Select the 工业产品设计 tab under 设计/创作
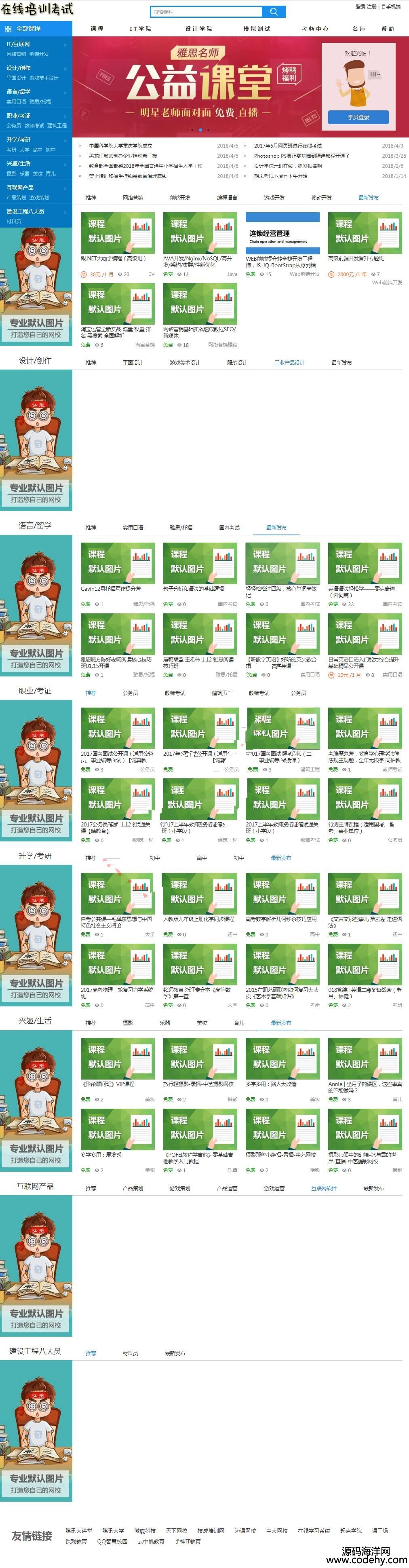This screenshot has height=1568, width=409. tap(289, 363)
